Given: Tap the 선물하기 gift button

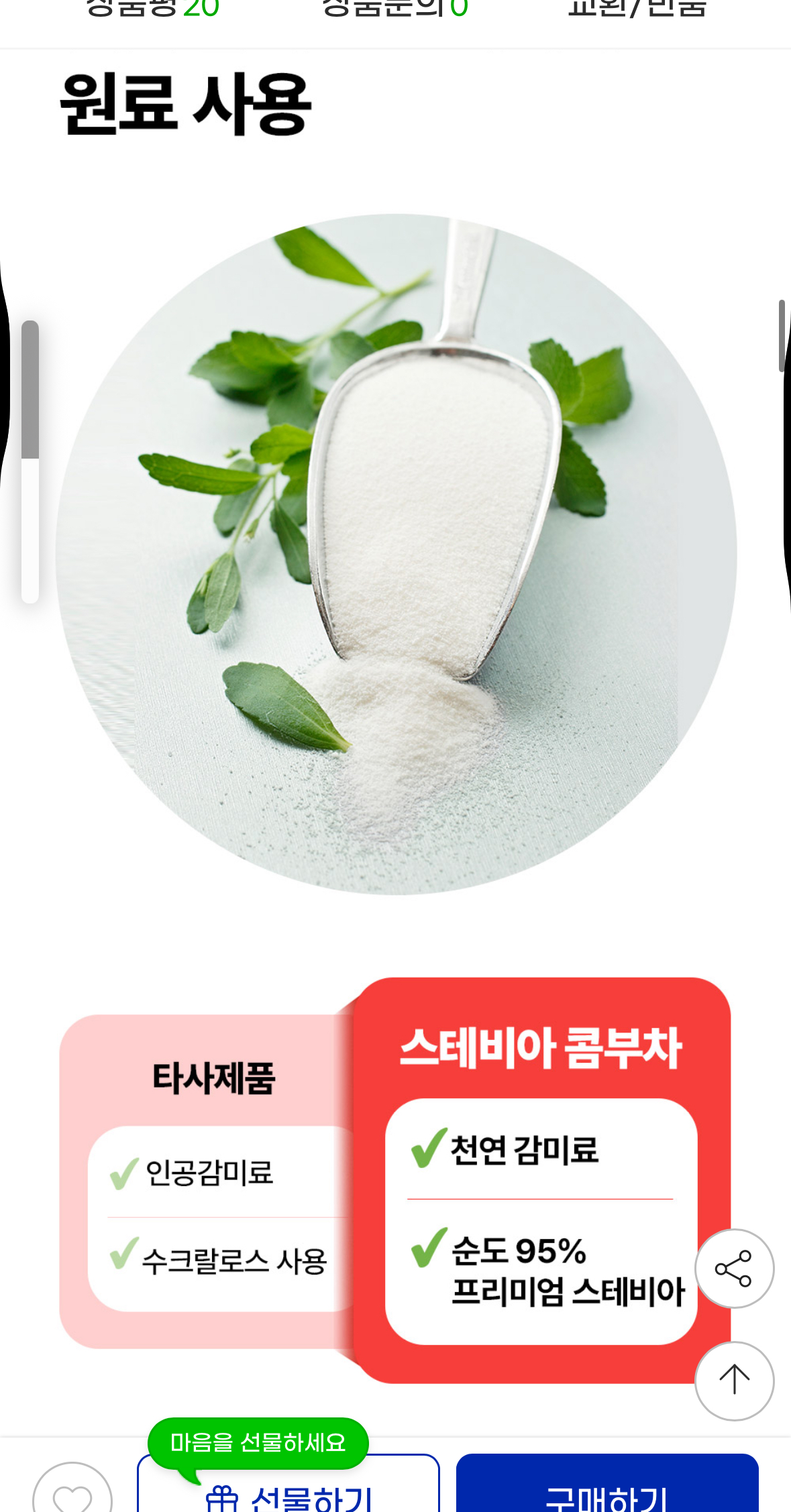Looking at the screenshot, I should coord(288,1492).
